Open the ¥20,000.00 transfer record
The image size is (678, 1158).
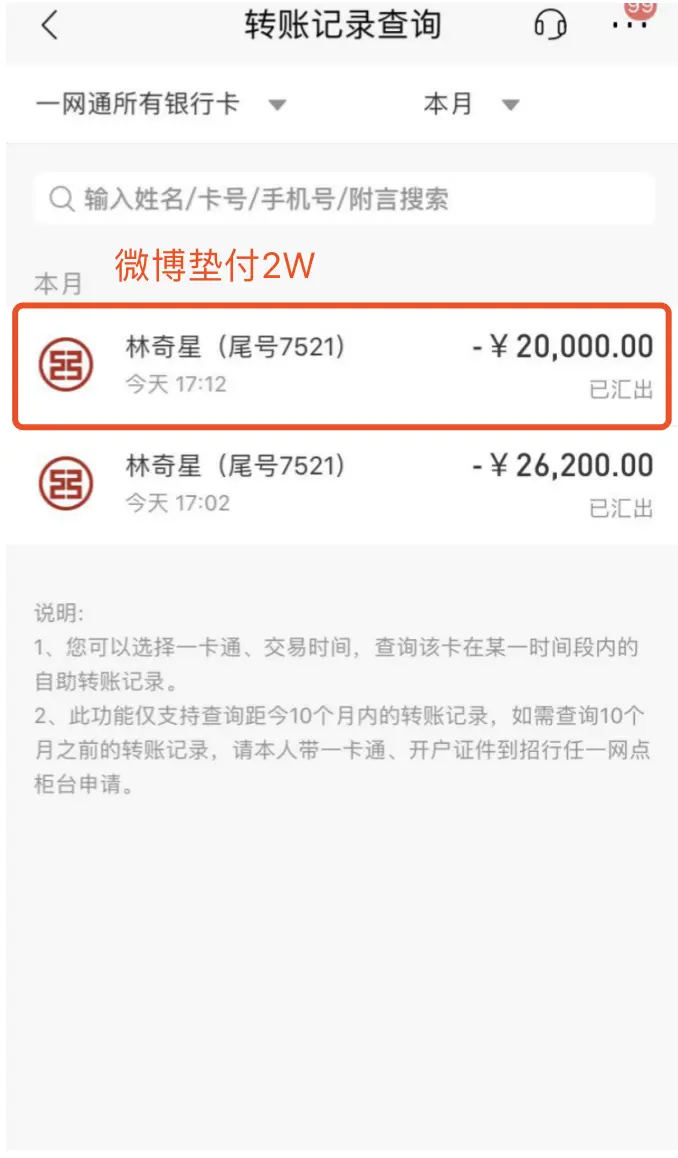click(x=340, y=367)
